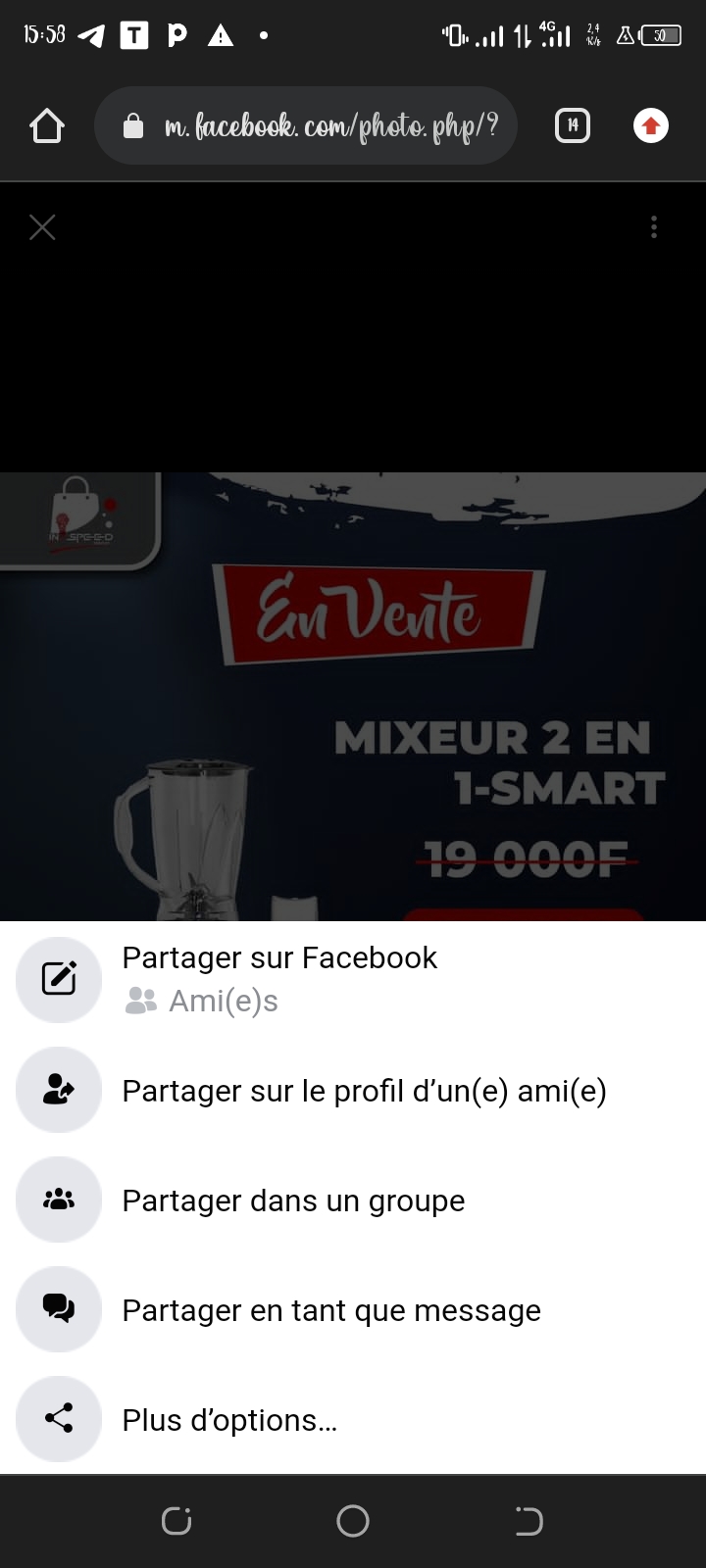Open Plus d'options…
706x1568 pixels.
pyautogui.click(x=229, y=1420)
